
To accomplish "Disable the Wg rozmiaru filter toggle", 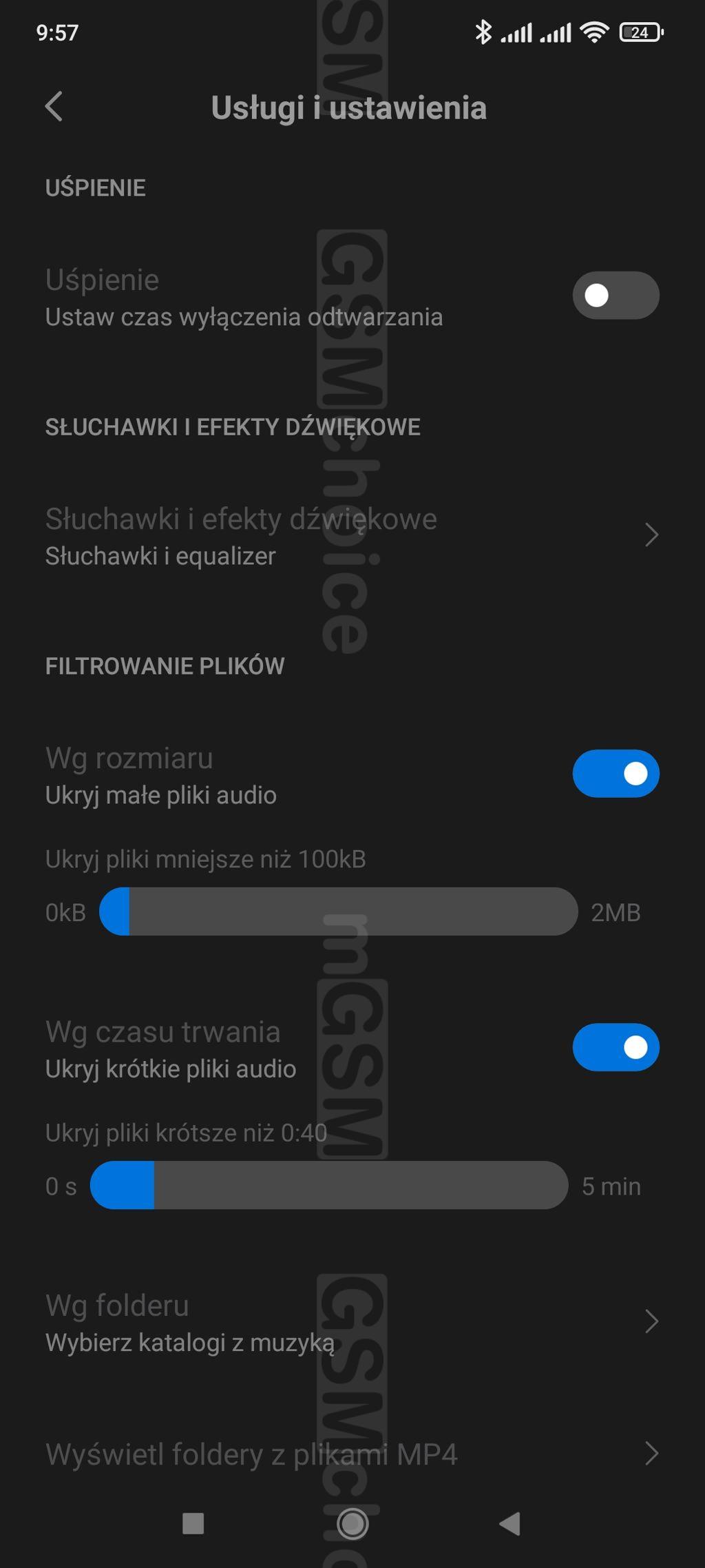I will click(615, 774).
